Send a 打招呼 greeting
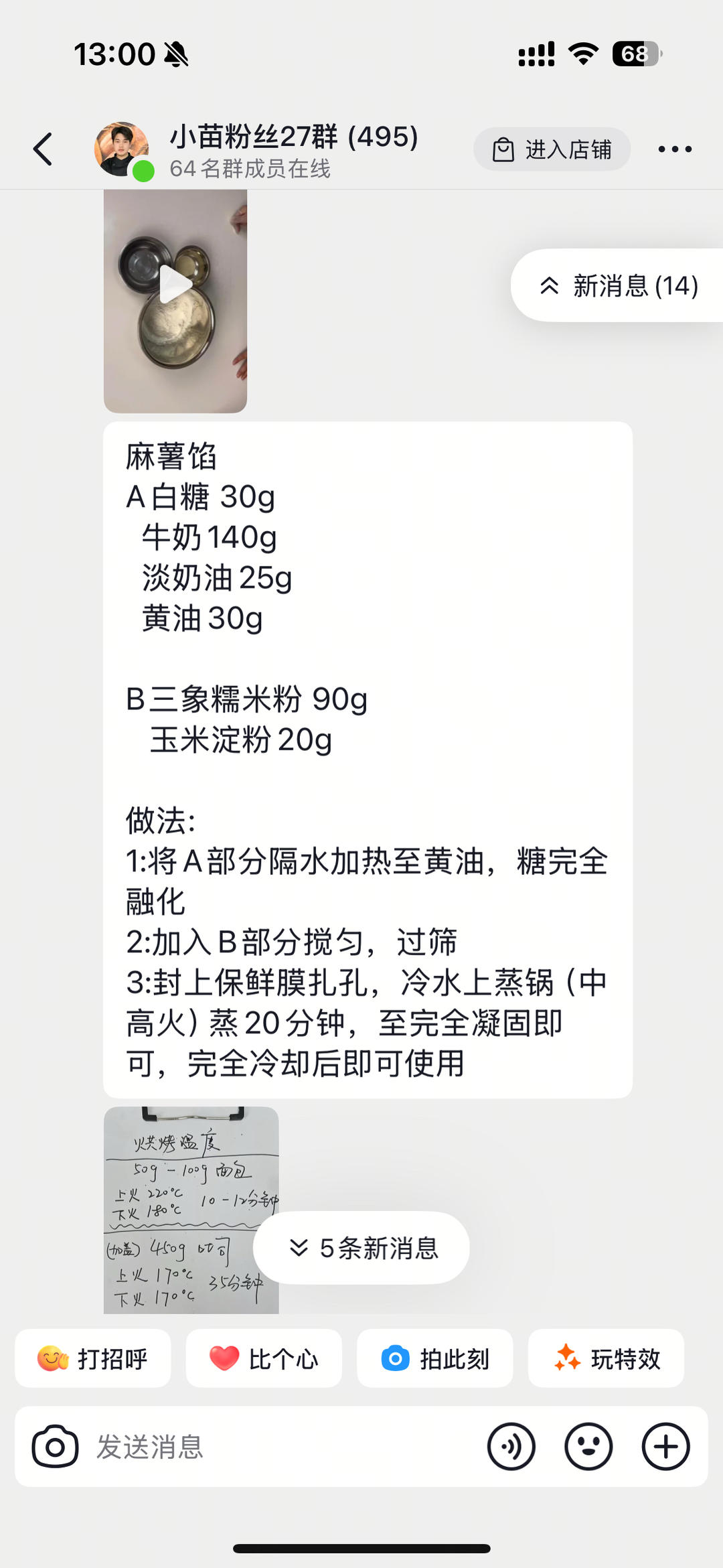This screenshot has width=723, height=1568. (93, 1359)
